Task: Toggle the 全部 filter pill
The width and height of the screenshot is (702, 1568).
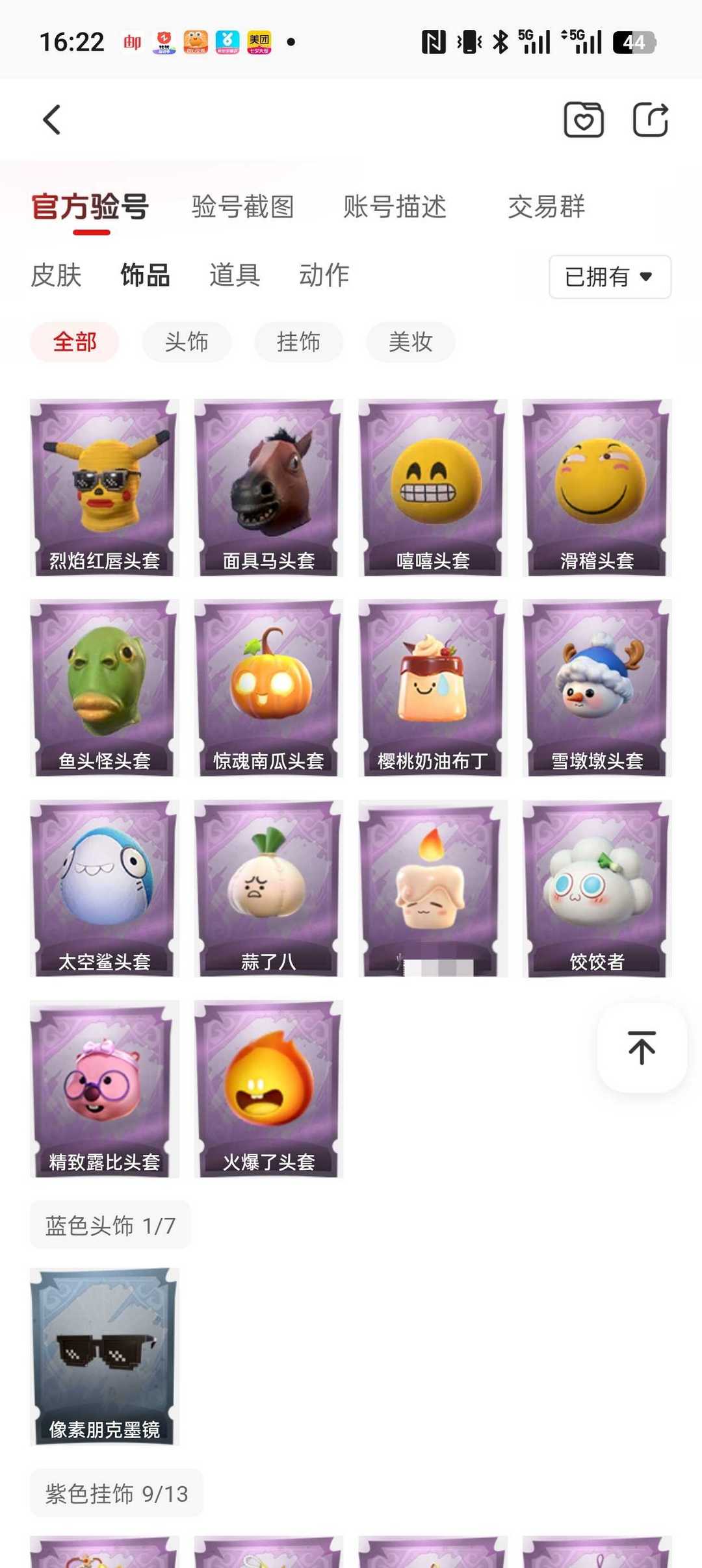Action: click(75, 342)
